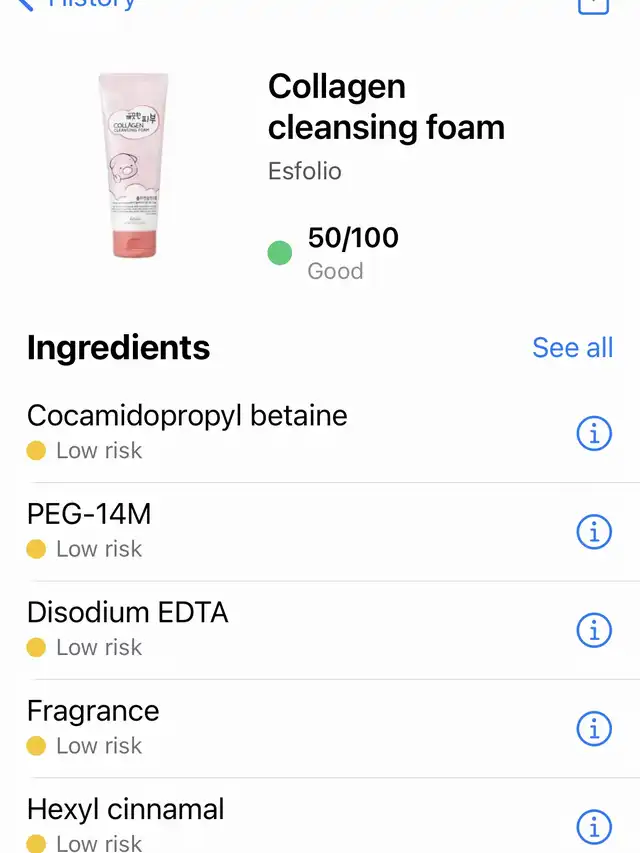The width and height of the screenshot is (640, 853).
Task: Open Hexyl cinnamal info
Action: tap(594, 826)
